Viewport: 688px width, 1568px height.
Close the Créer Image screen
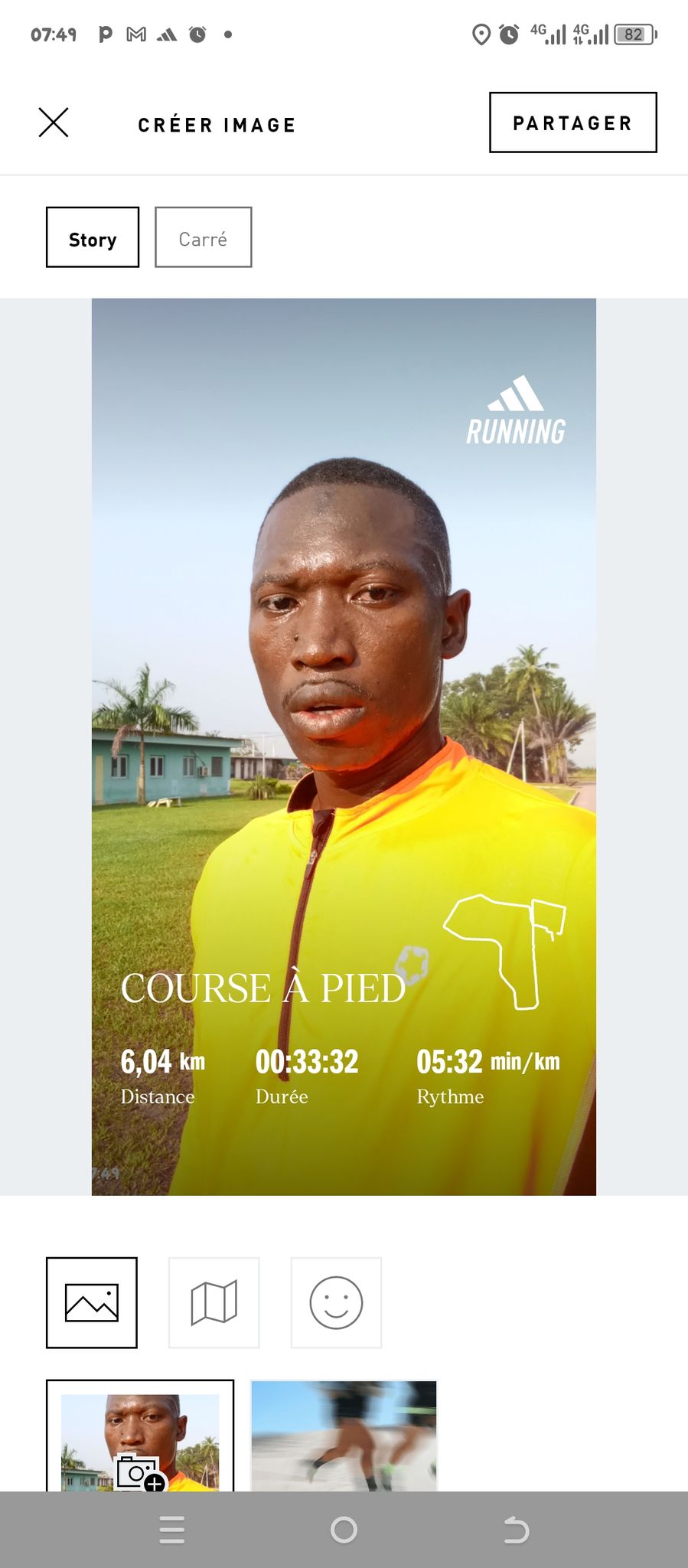pos(54,122)
